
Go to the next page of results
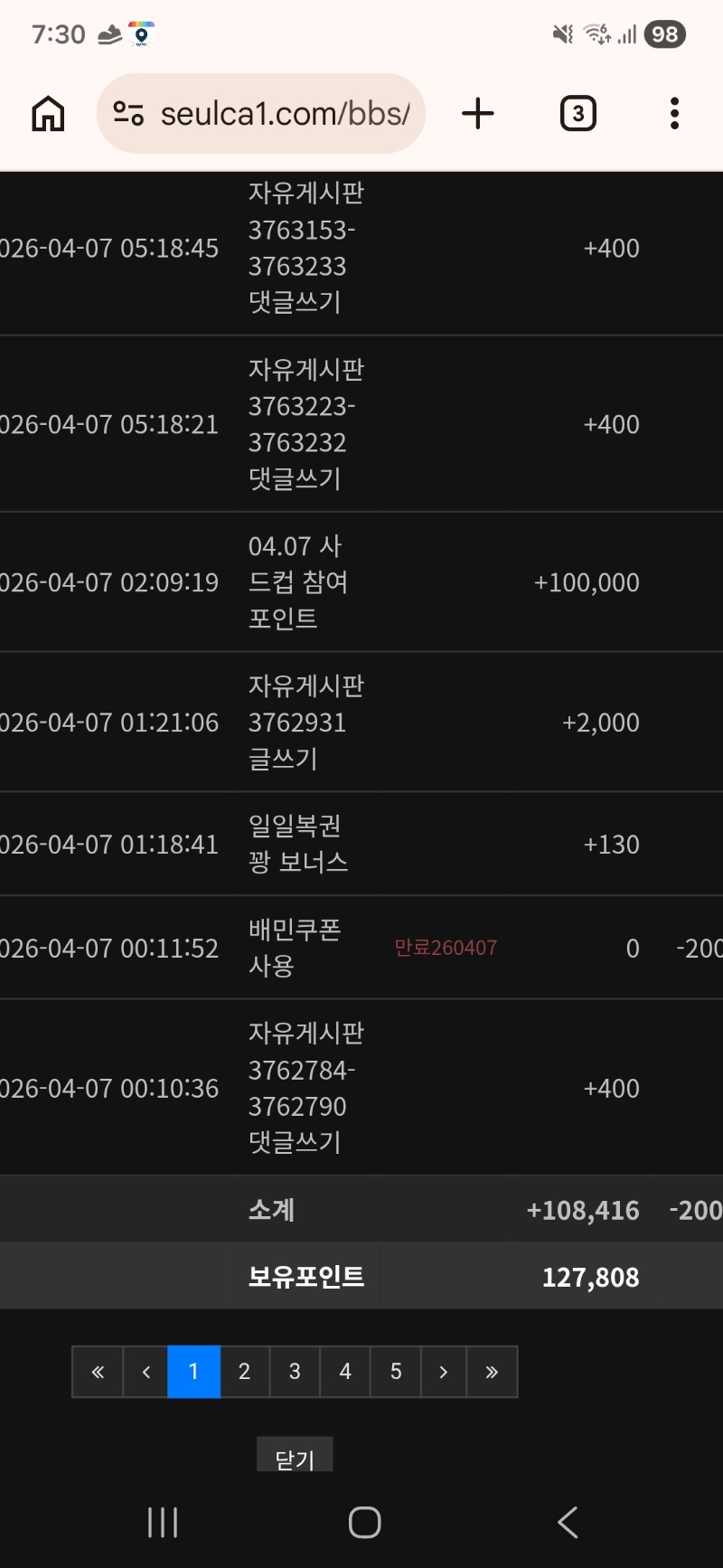tap(443, 1372)
